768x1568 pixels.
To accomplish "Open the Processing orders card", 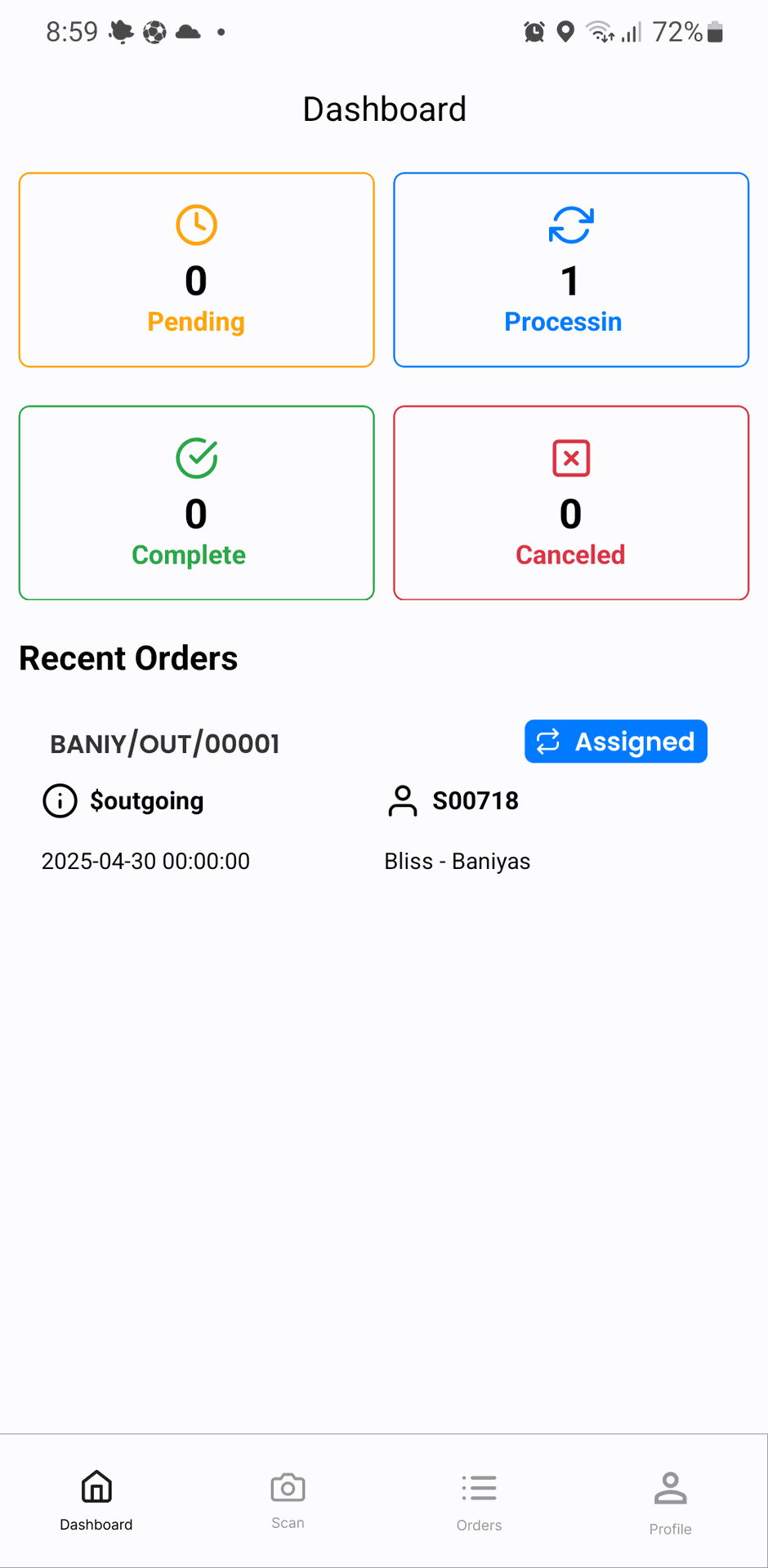I will pyautogui.click(x=571, y=269).
